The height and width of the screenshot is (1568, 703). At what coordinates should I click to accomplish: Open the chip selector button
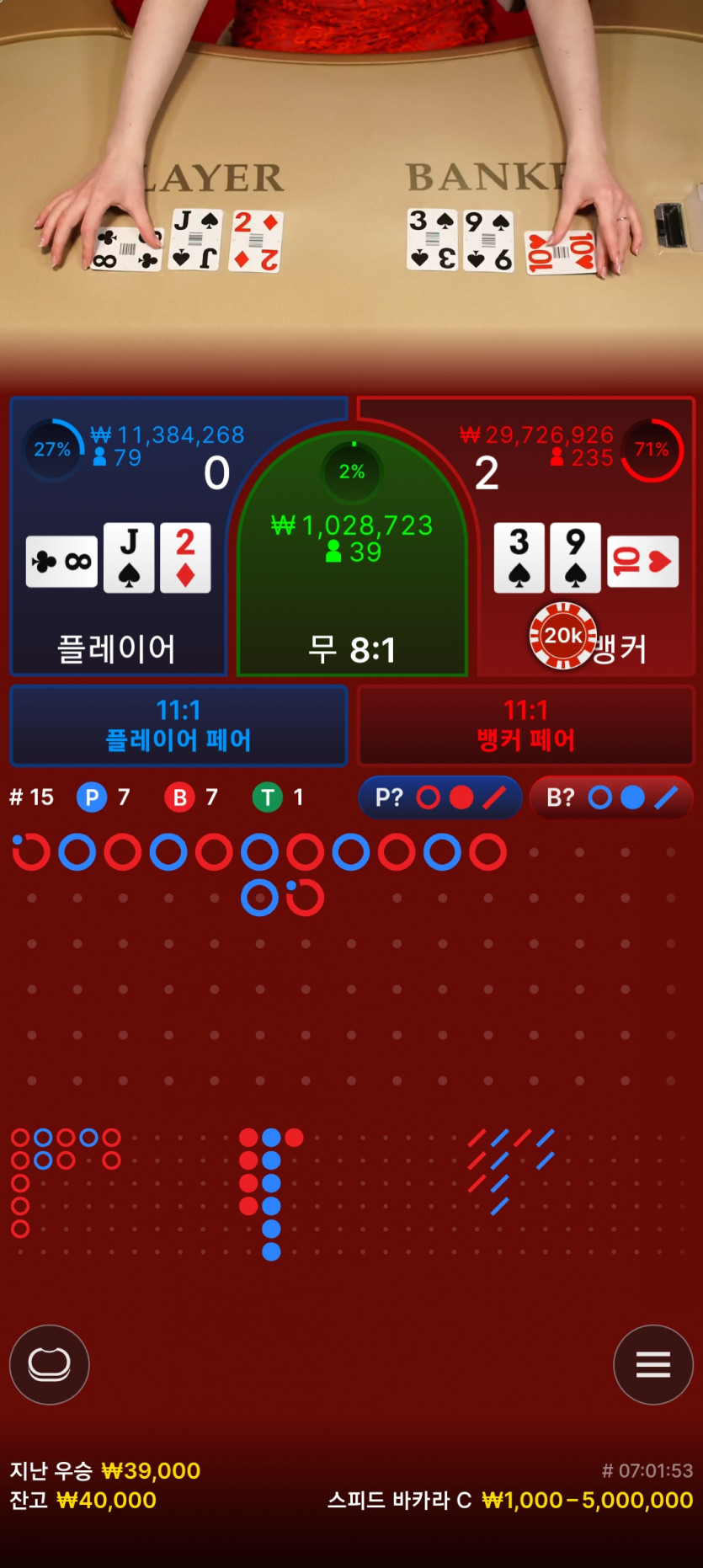click(x=49, y=1364)
